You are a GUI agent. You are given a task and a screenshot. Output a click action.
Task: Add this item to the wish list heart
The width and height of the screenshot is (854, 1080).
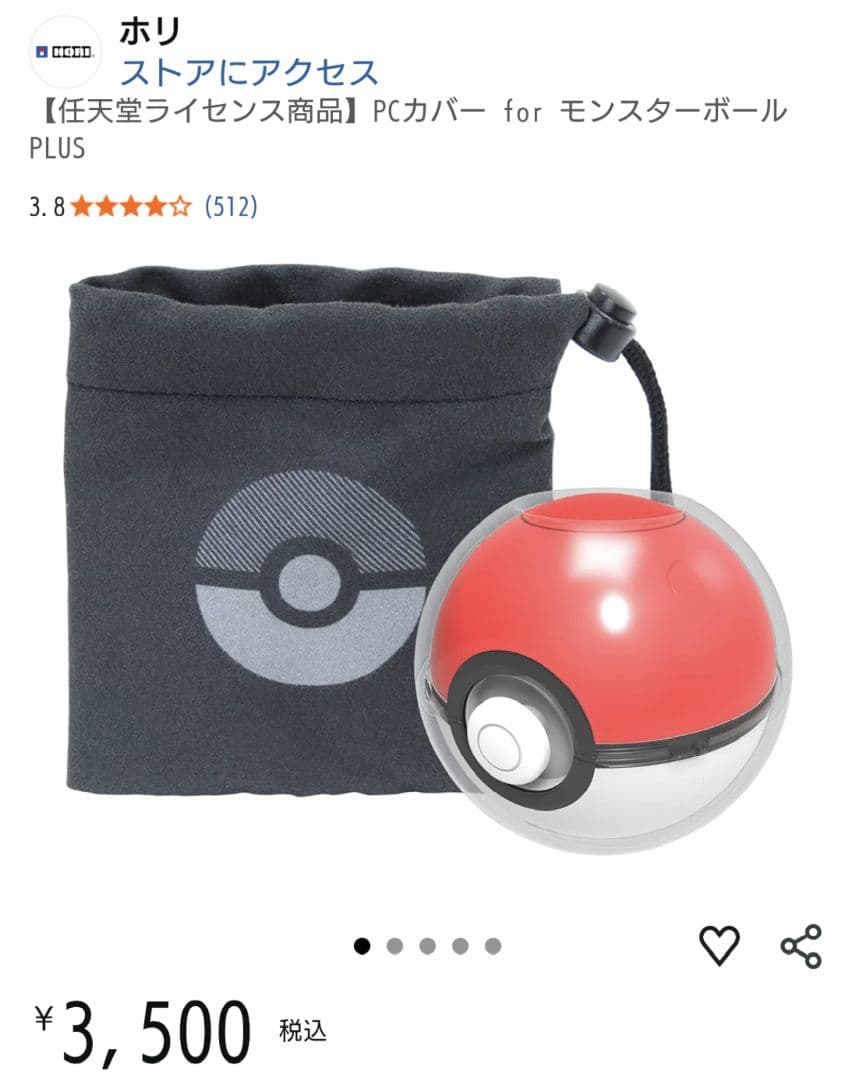(x=719, y=945)
